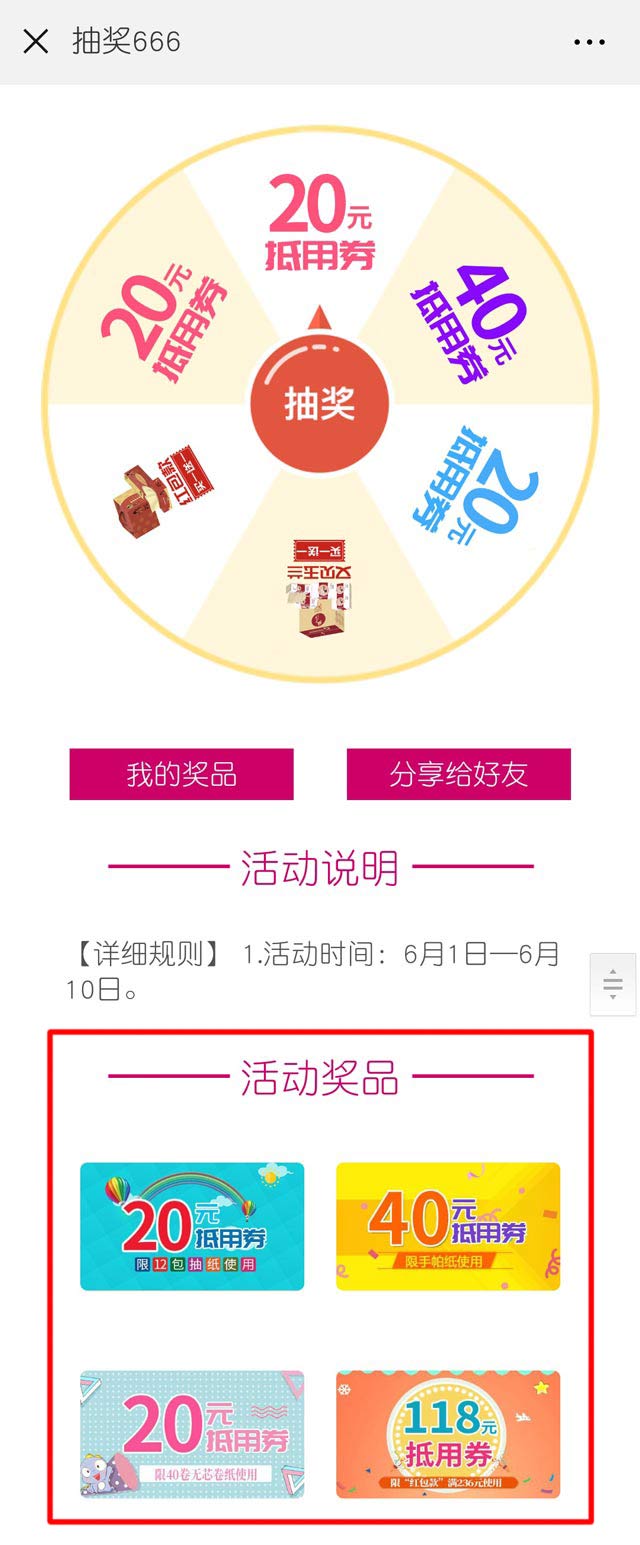Tap the scroll handle beside activity rules

pos(613,985)
